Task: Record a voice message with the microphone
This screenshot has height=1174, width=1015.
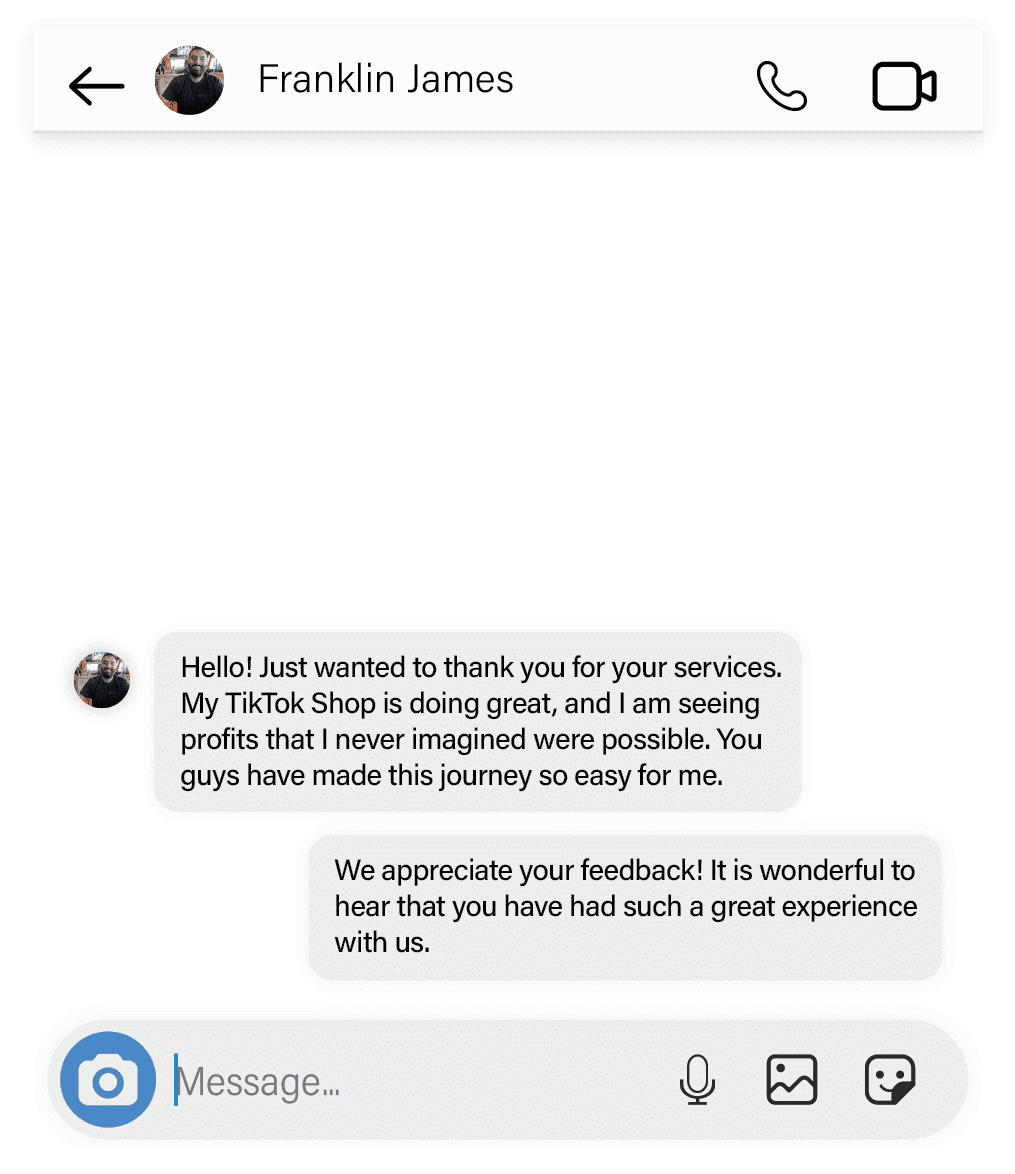Action: pyautogui.click(x=697, y=1080)
